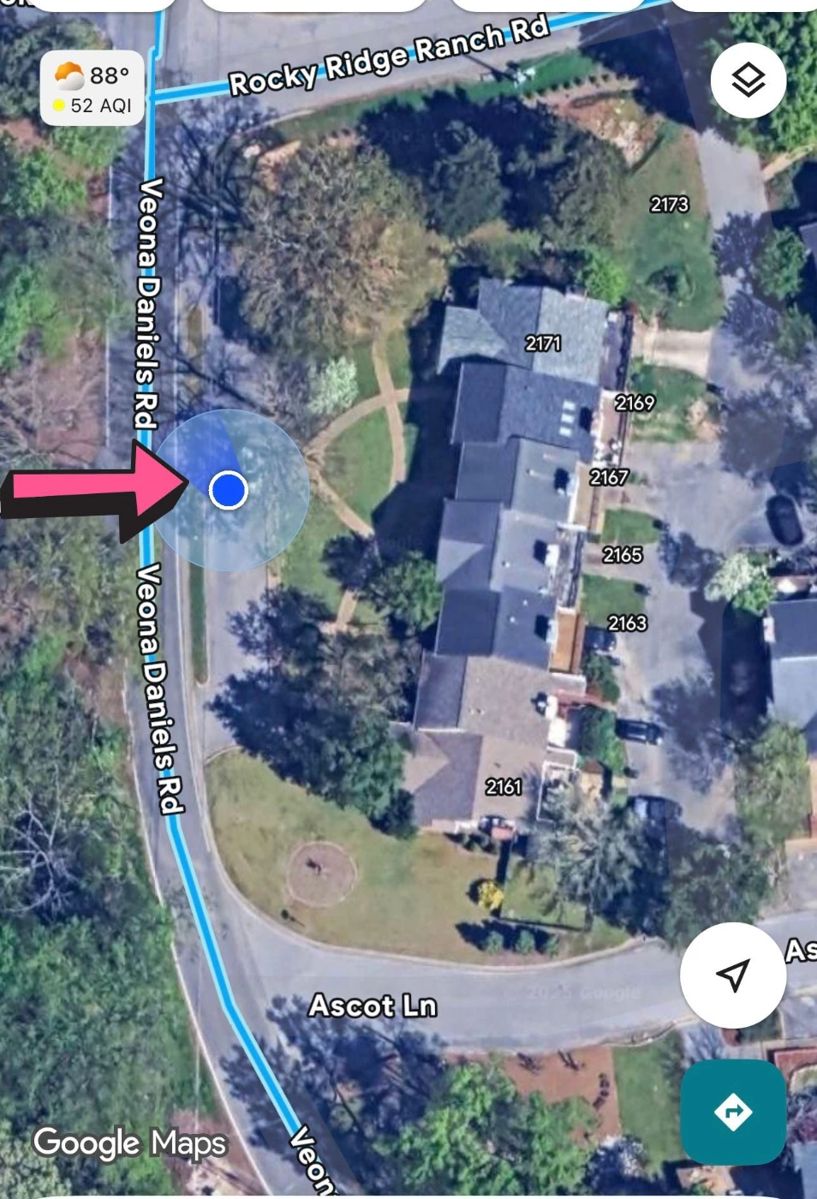Open directions with the teal button
Screen dimensions: 817x1199
click(x=733, y=1110)
